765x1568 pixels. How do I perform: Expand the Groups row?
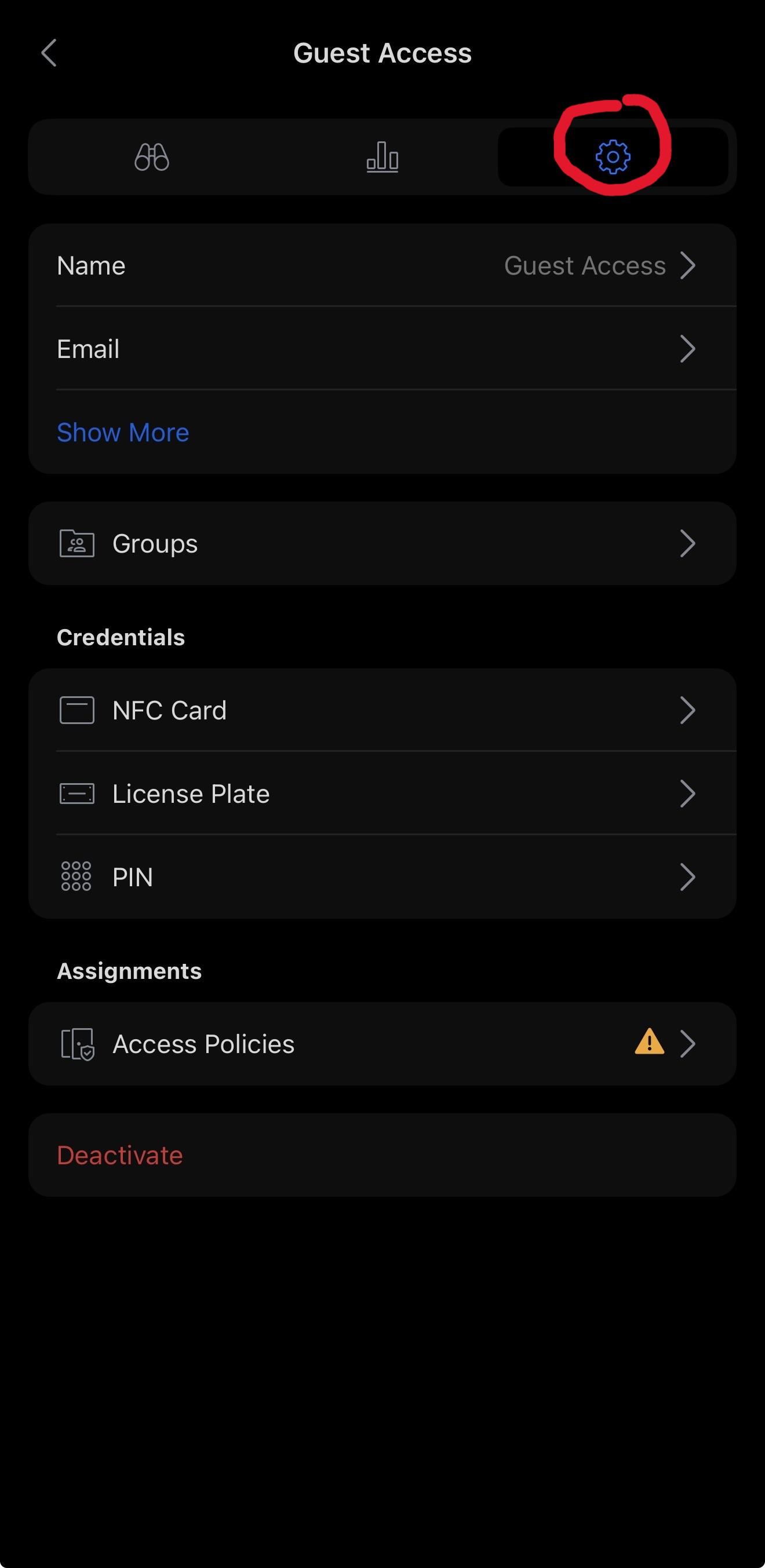pos(382,543)
